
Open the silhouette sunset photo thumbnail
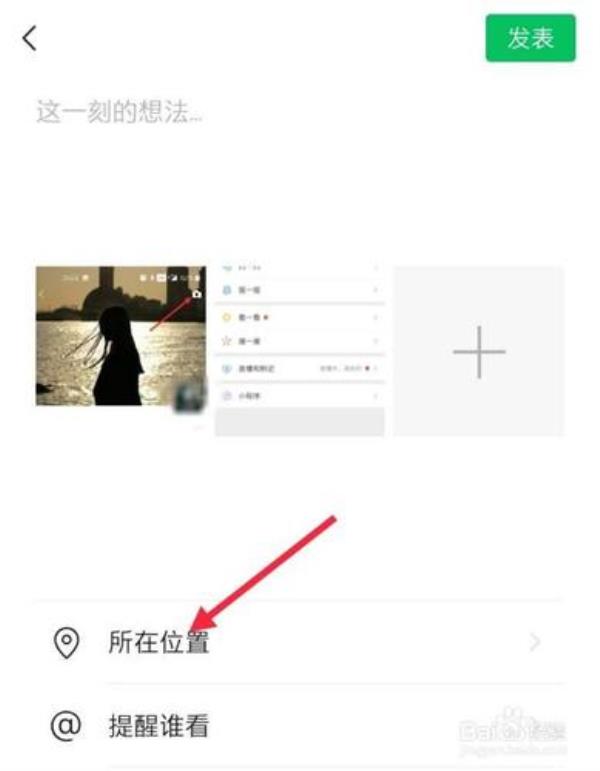120,336
